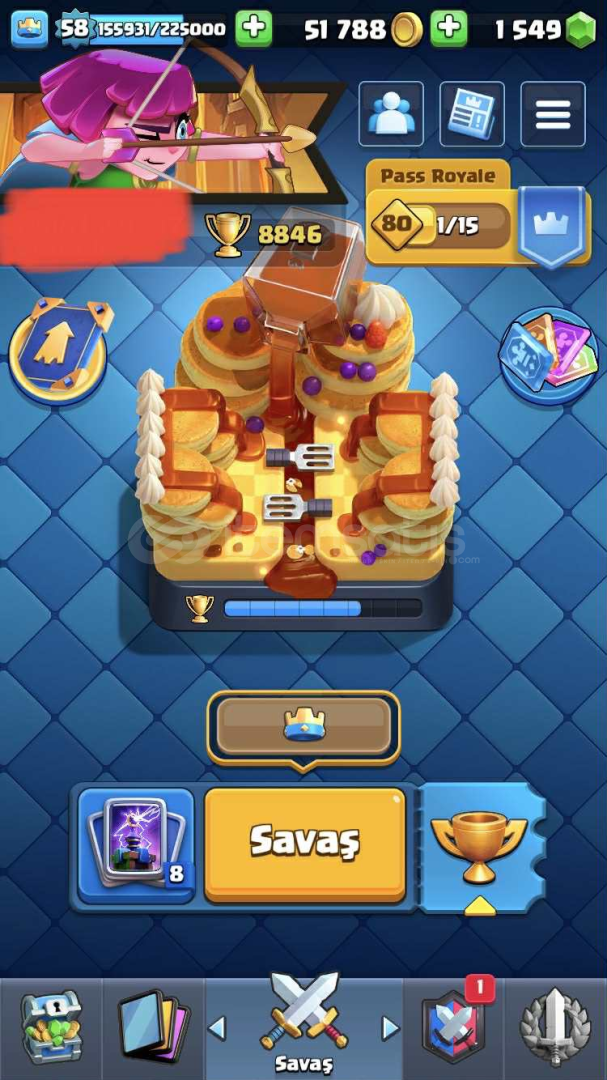Open the Pass Royale banner

tap(477, 214)
